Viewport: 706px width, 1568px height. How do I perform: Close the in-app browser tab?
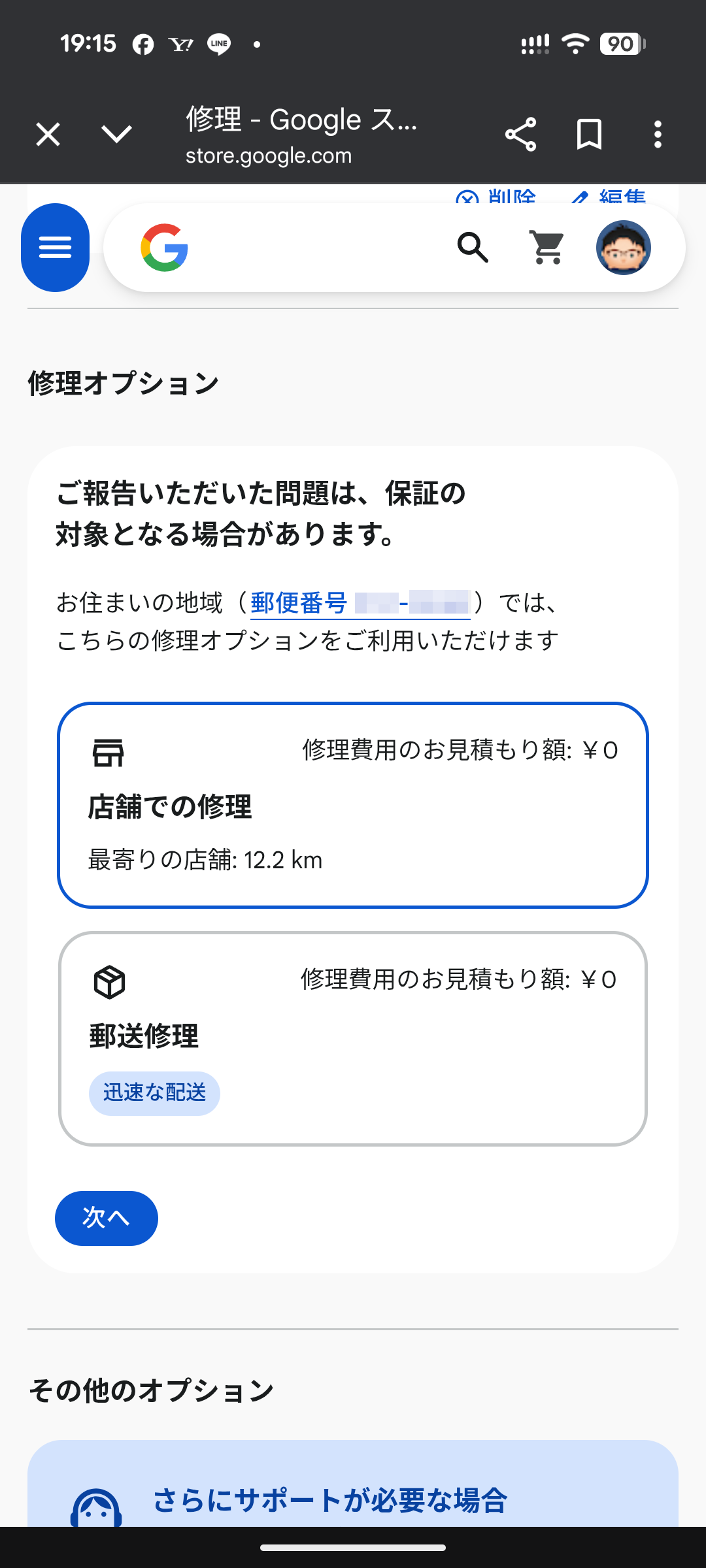48,135
